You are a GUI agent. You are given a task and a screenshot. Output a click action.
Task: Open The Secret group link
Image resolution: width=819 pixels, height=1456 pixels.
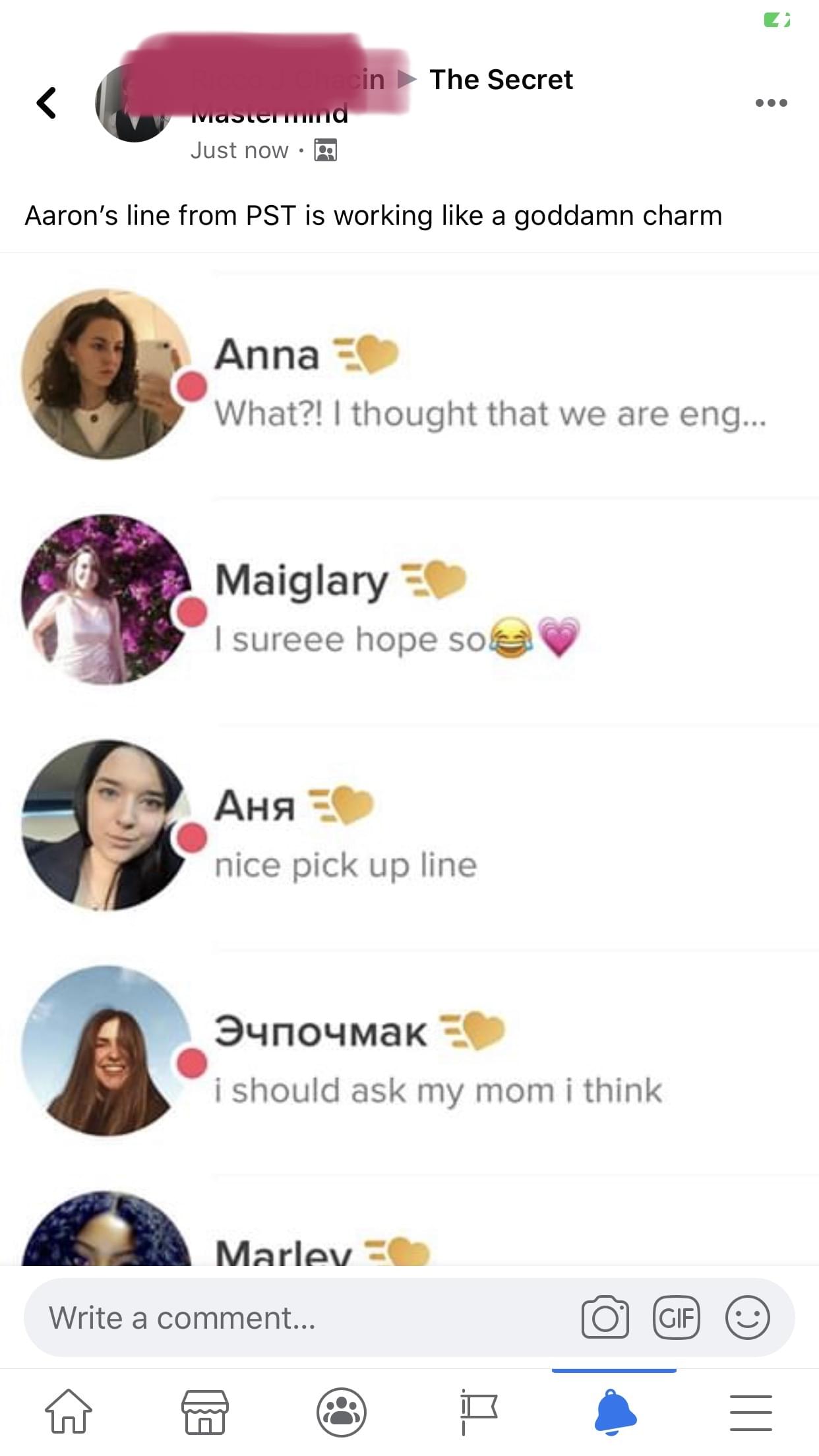pos(501,80)
